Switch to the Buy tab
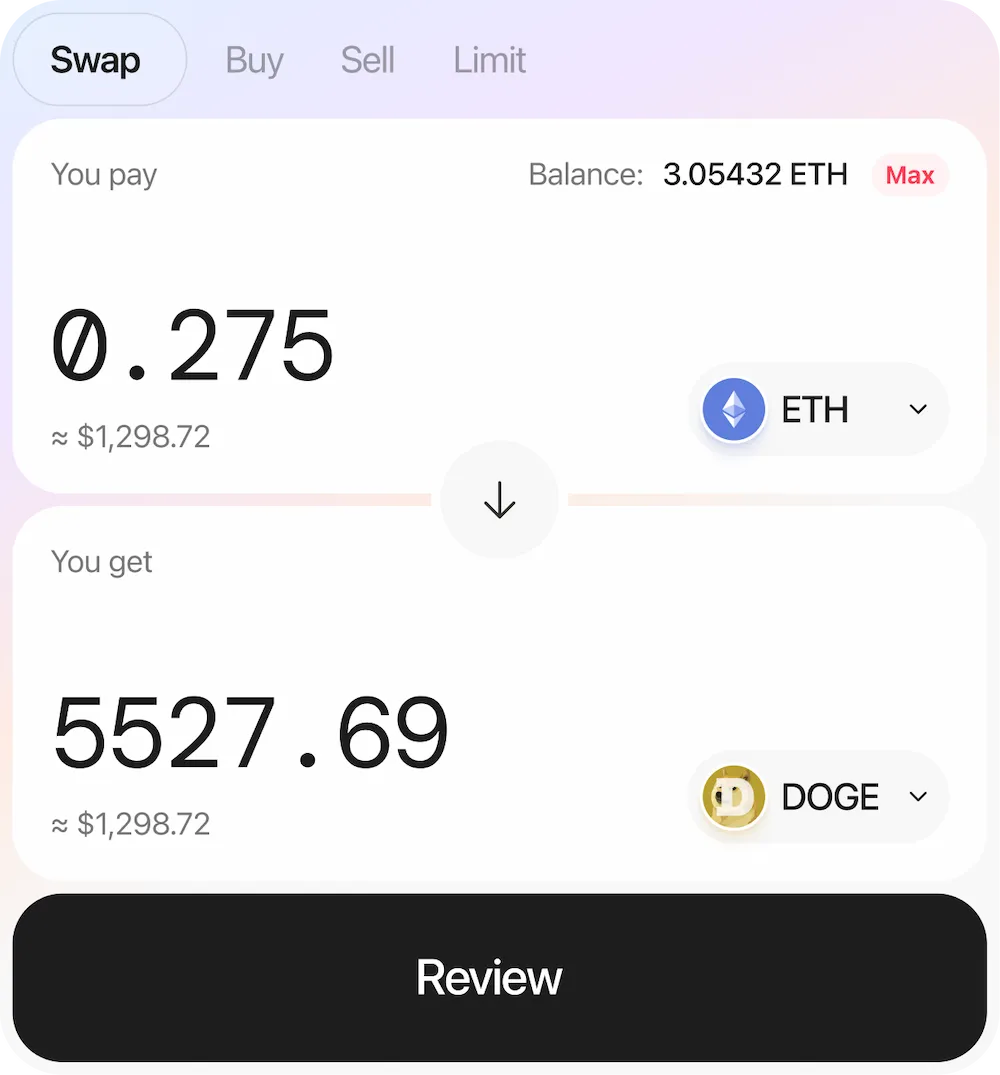Screen dimensions: 1000x1075 pos(254,60)
